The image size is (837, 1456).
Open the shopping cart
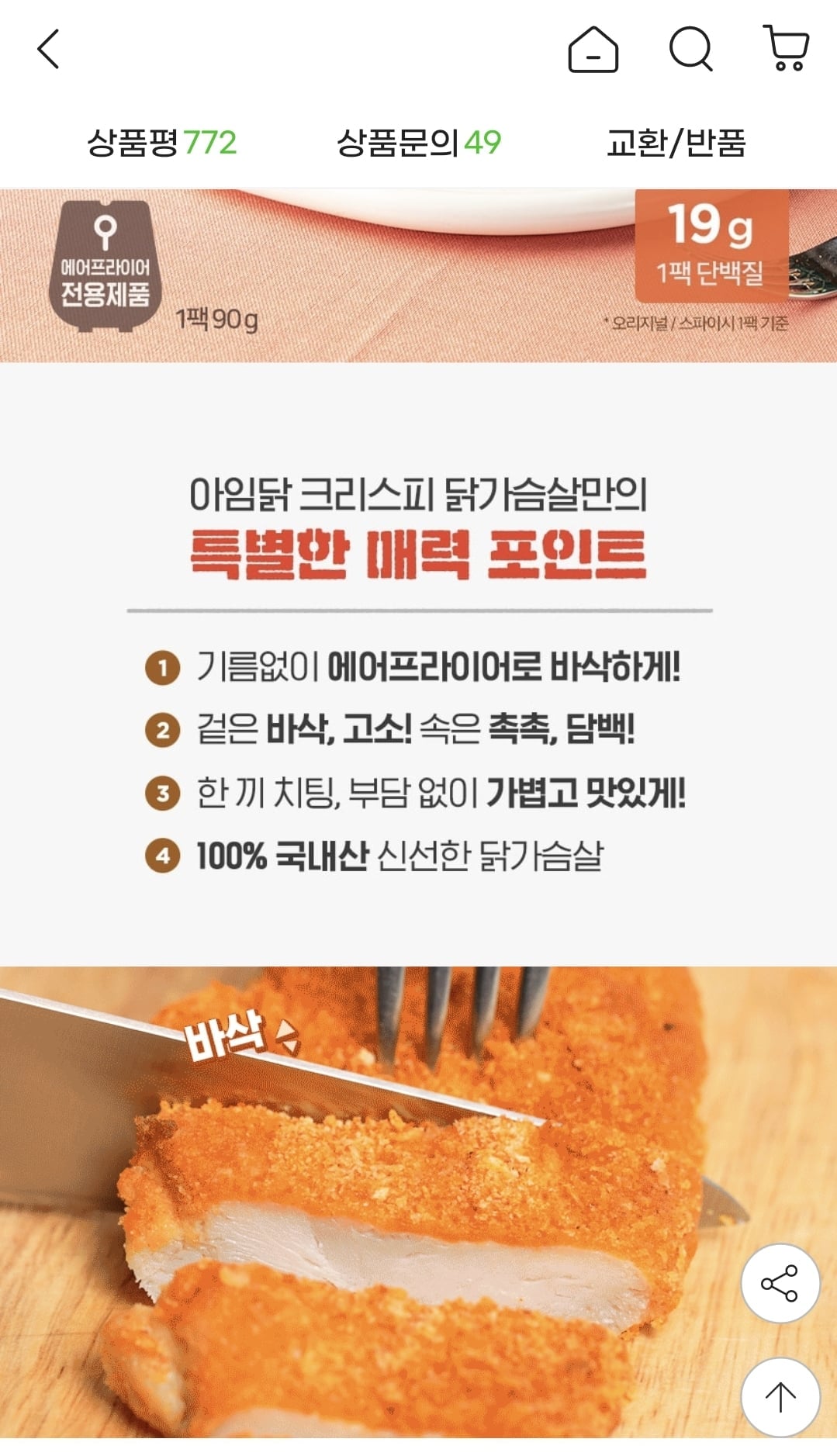pyautogui.click(x=787, y=48)
